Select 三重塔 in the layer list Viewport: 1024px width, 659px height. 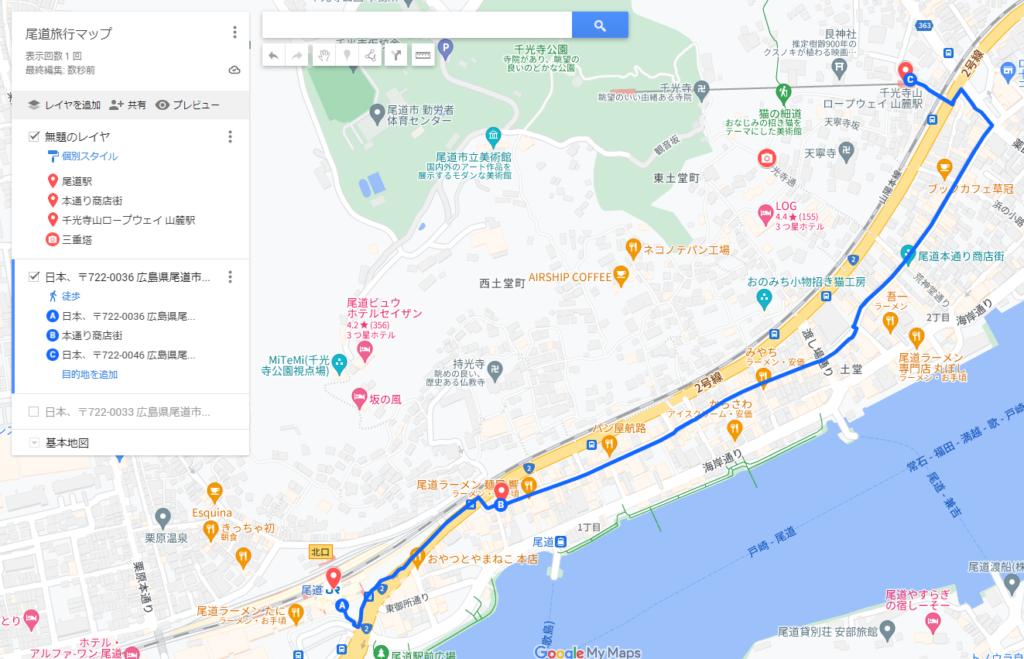[x=77, y=239]
